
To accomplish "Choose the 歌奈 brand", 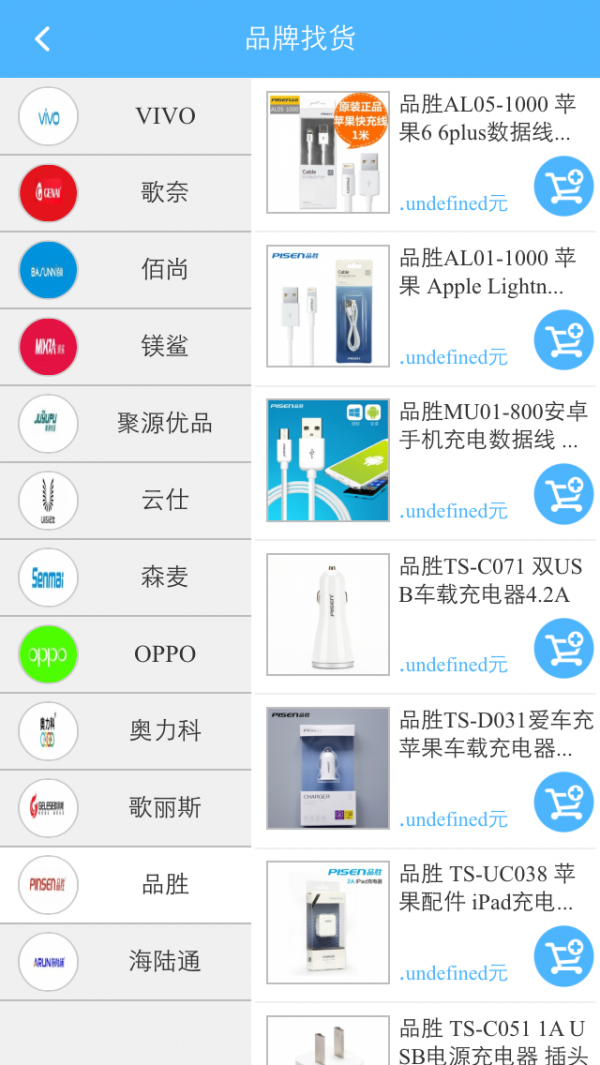I will pyautogui.click(x=125, y=193).
